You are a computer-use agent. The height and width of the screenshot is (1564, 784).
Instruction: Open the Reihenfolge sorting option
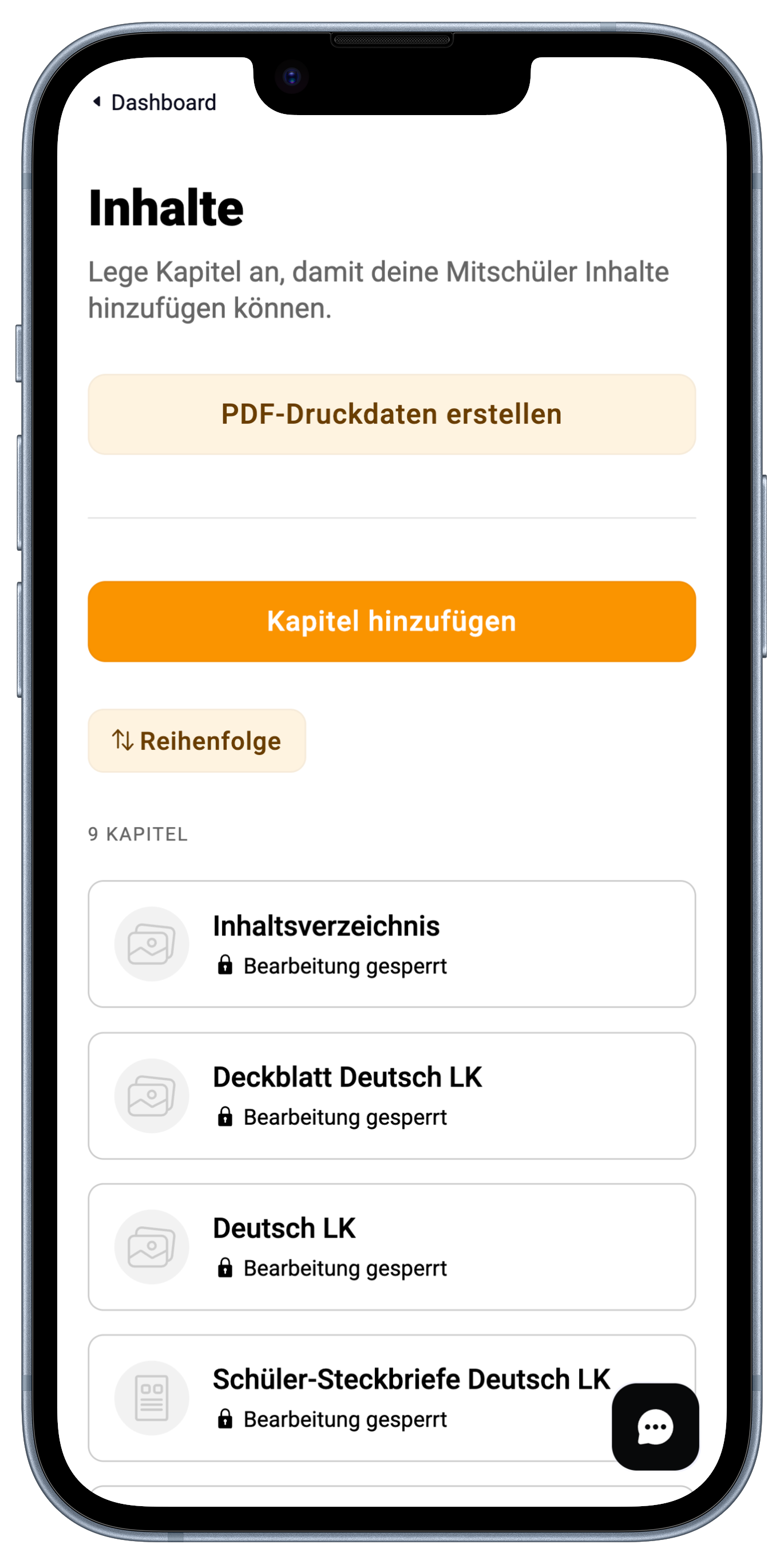197,741
